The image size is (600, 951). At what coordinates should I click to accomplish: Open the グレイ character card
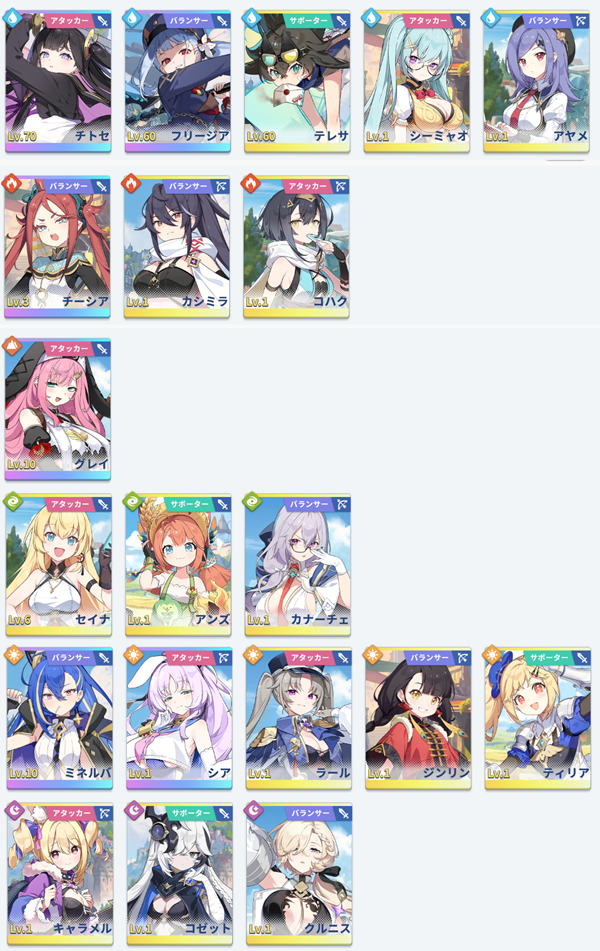pyautogui.click(x=58, y=409)
